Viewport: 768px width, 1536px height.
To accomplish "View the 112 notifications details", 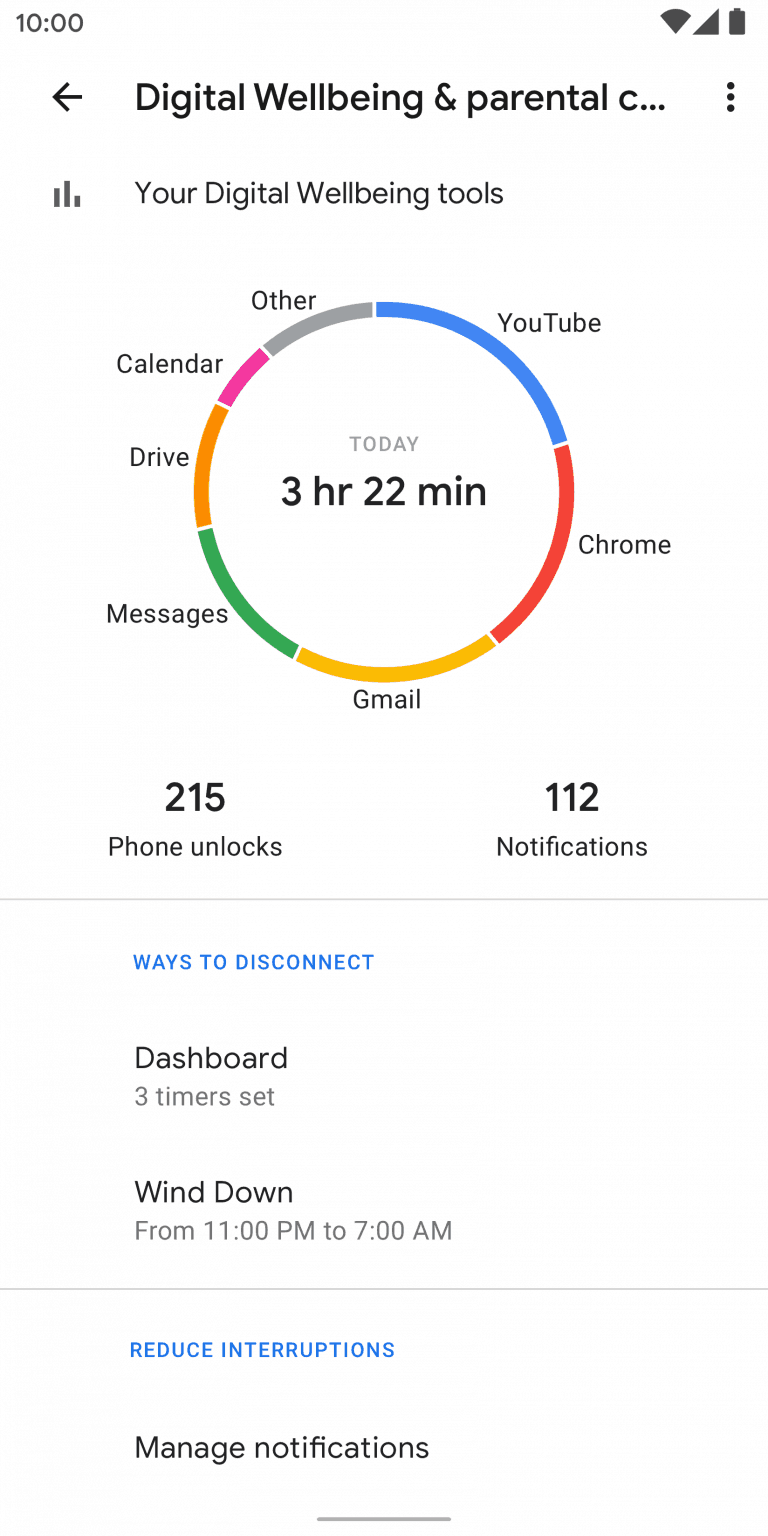I will [x=572, y=819].
